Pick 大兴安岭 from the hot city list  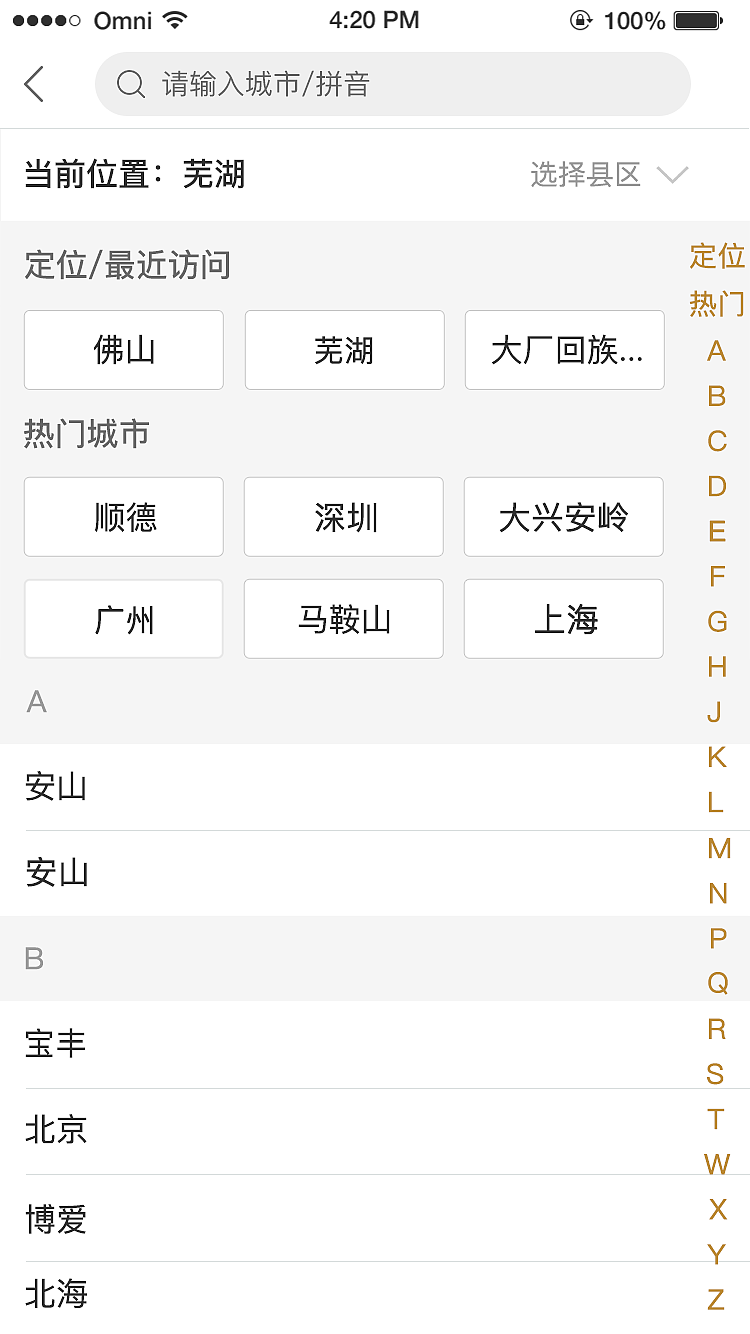tap(563, 517)
